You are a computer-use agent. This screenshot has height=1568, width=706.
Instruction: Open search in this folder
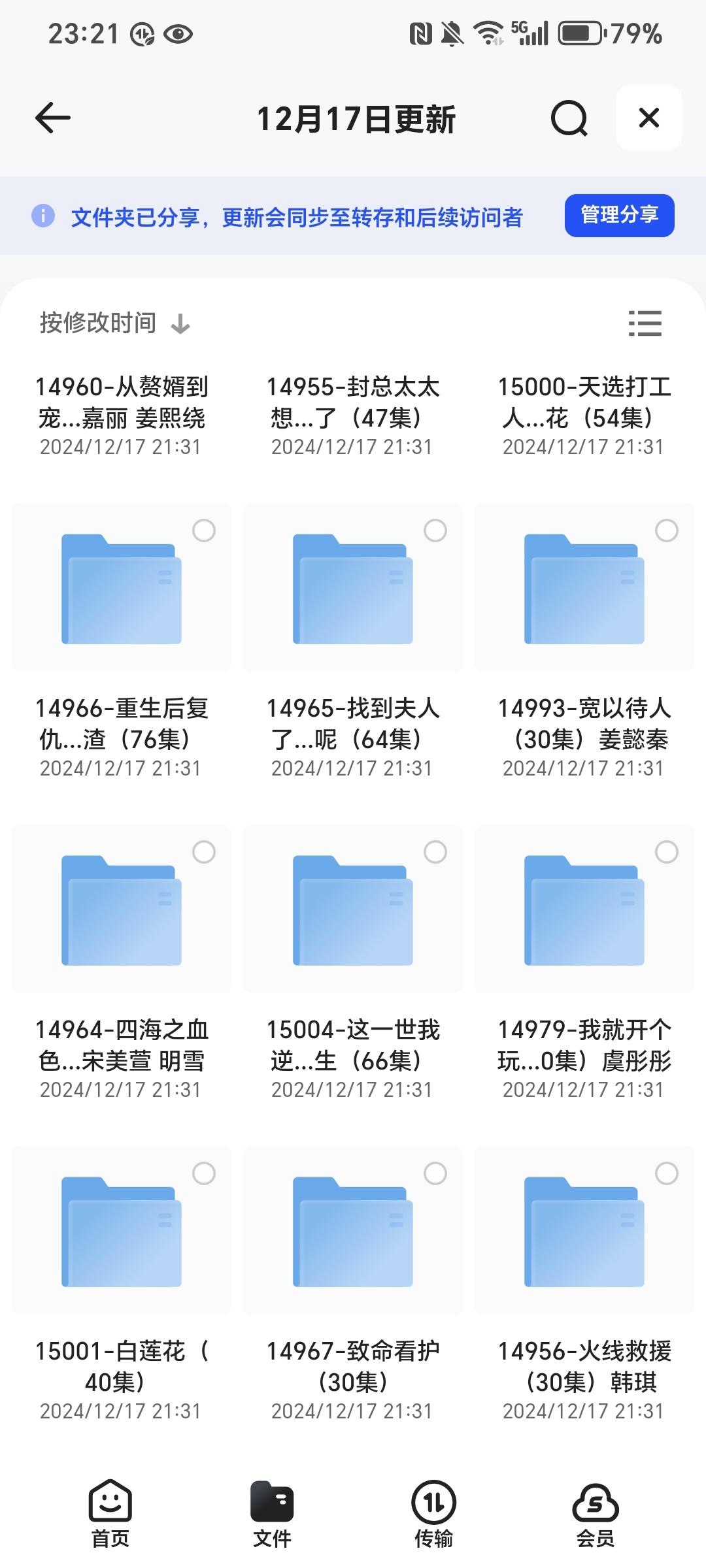tap(569, 118)
